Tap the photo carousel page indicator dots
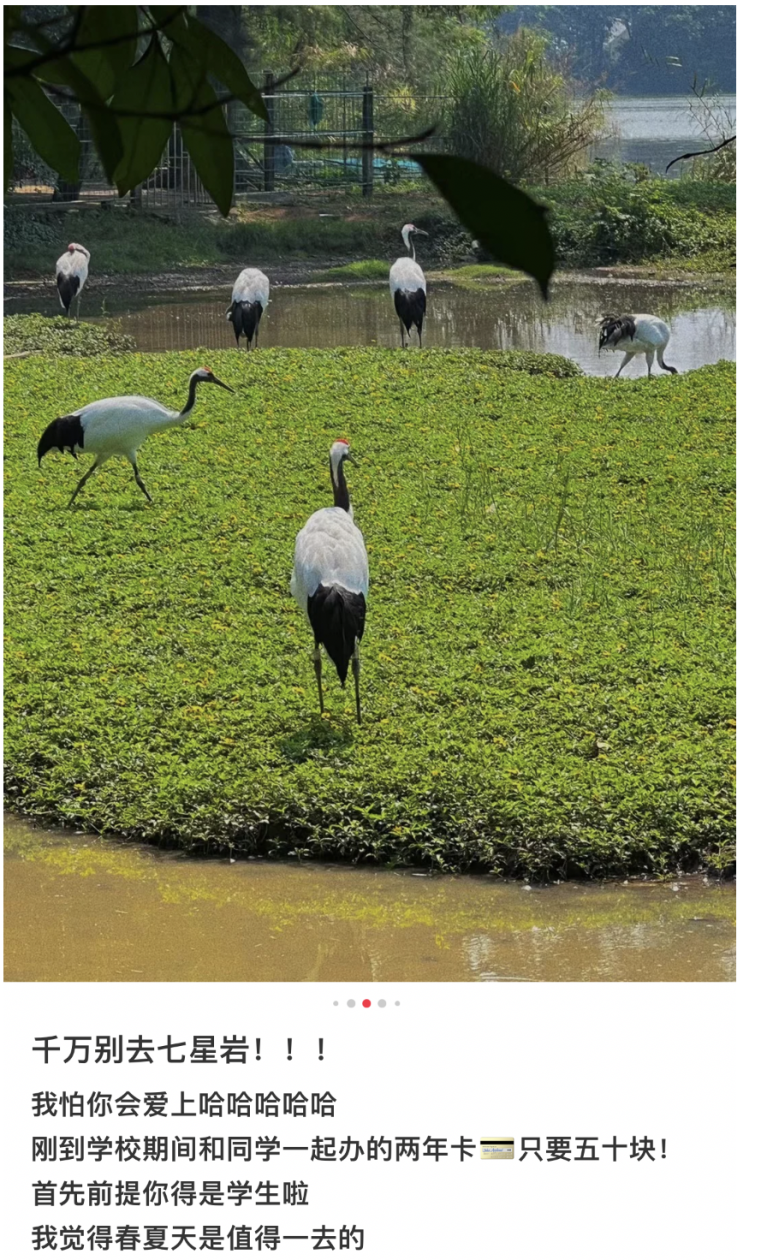This screenshot has width=767, height=1260. [x=366, y=1003]
